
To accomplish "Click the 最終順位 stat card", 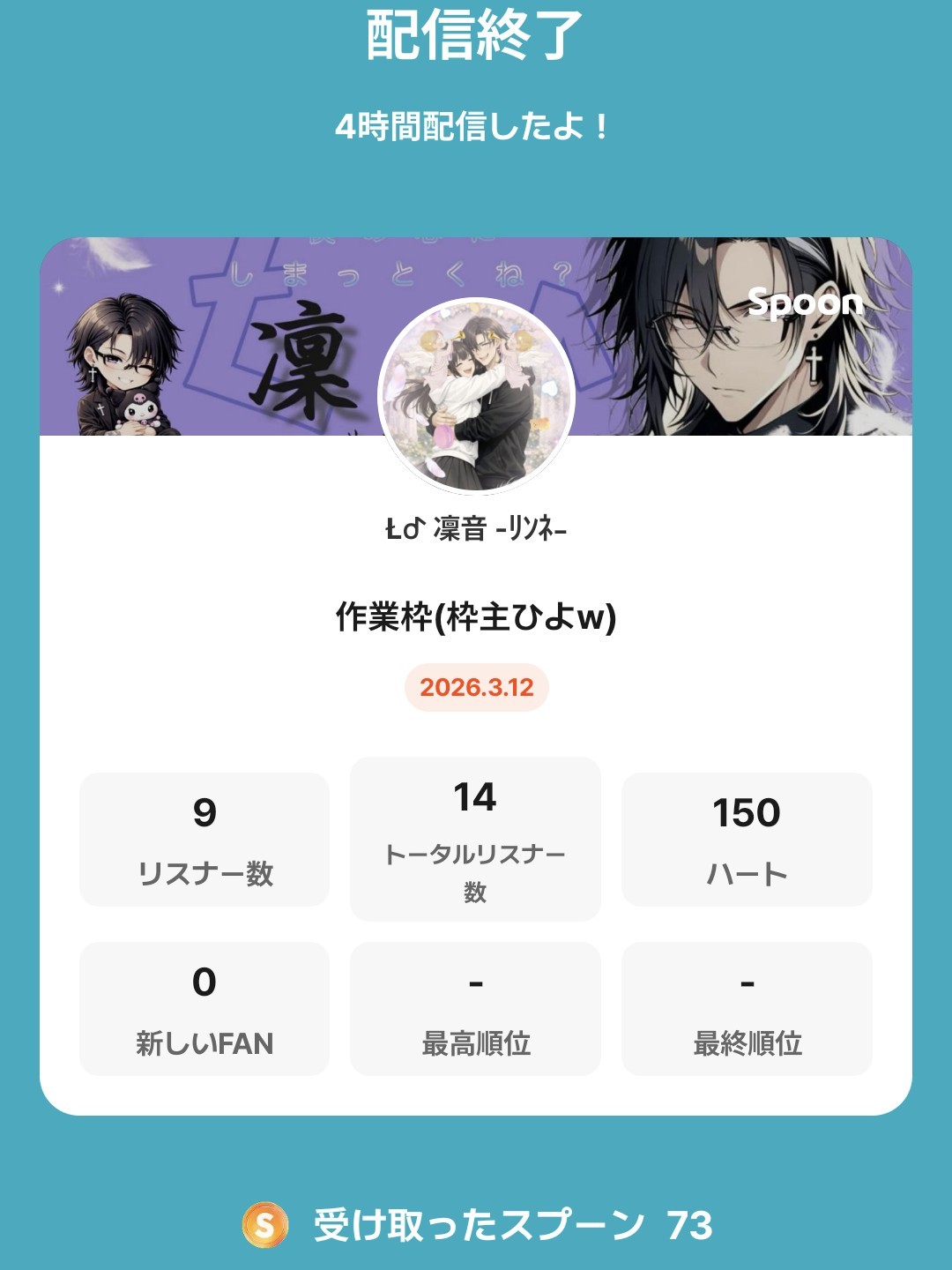I will (x=747, y=1008).
